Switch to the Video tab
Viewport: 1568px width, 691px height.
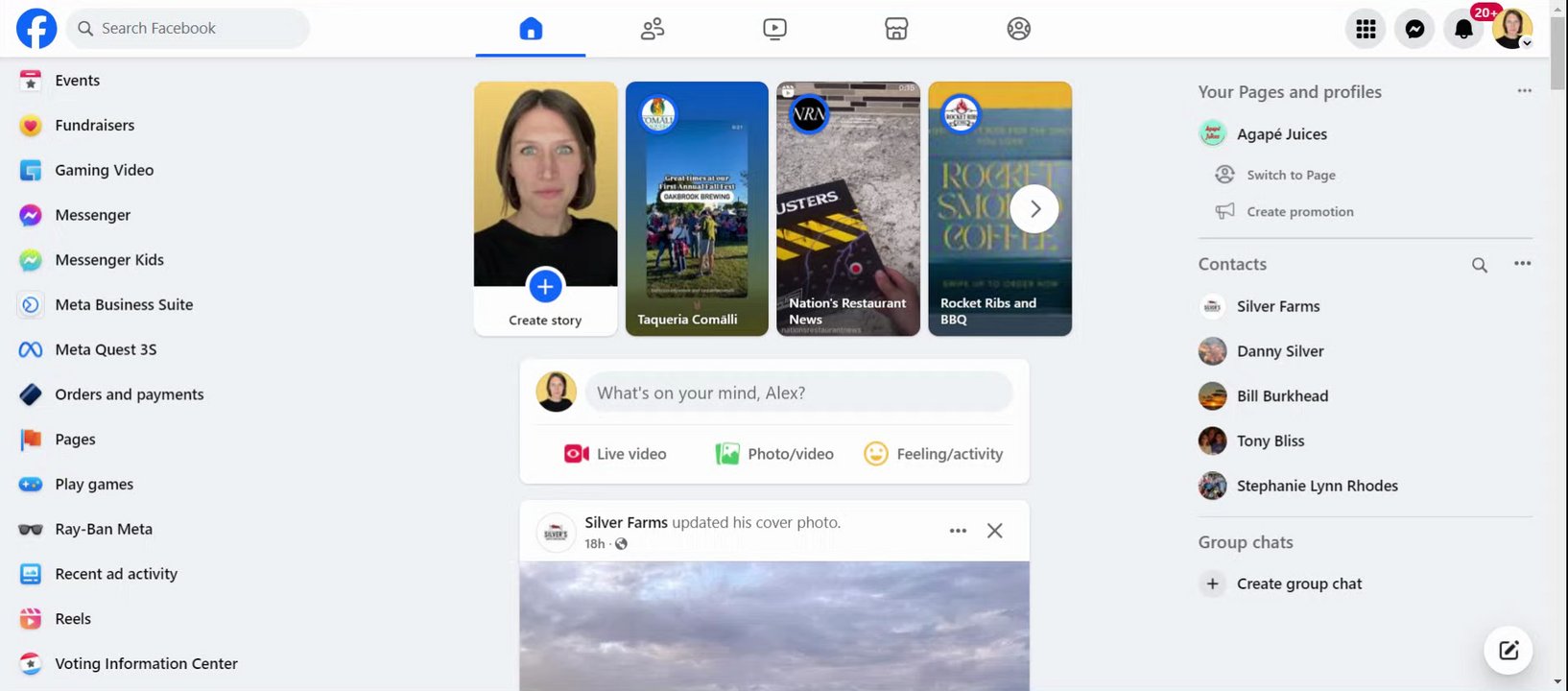coord(774,29)
